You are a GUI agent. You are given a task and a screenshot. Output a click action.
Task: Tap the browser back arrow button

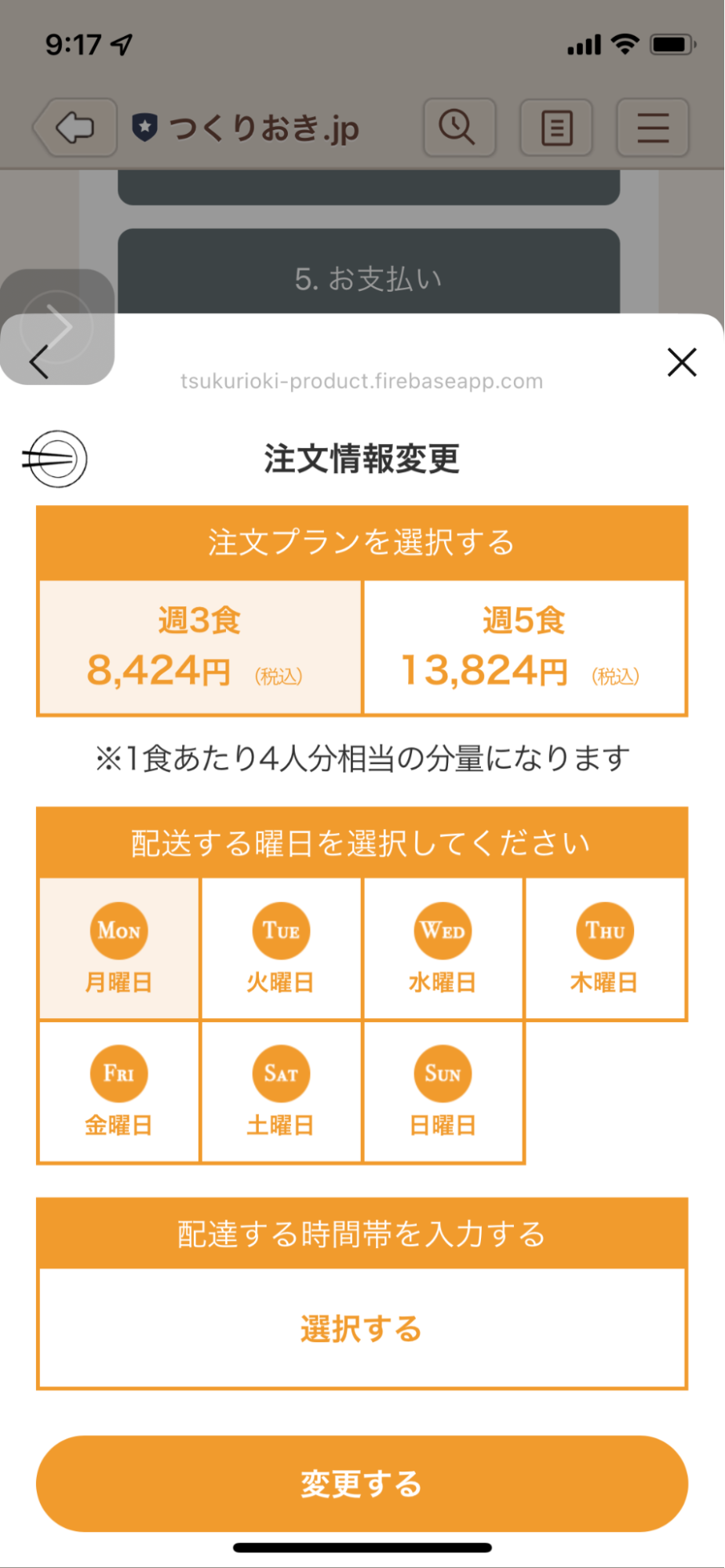click(x=76, y=127)
